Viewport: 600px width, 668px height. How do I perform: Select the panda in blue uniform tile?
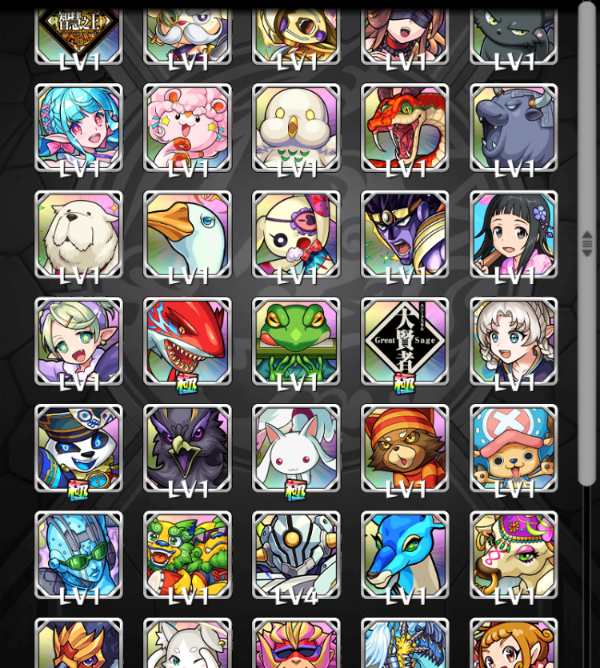pos(78,448)
